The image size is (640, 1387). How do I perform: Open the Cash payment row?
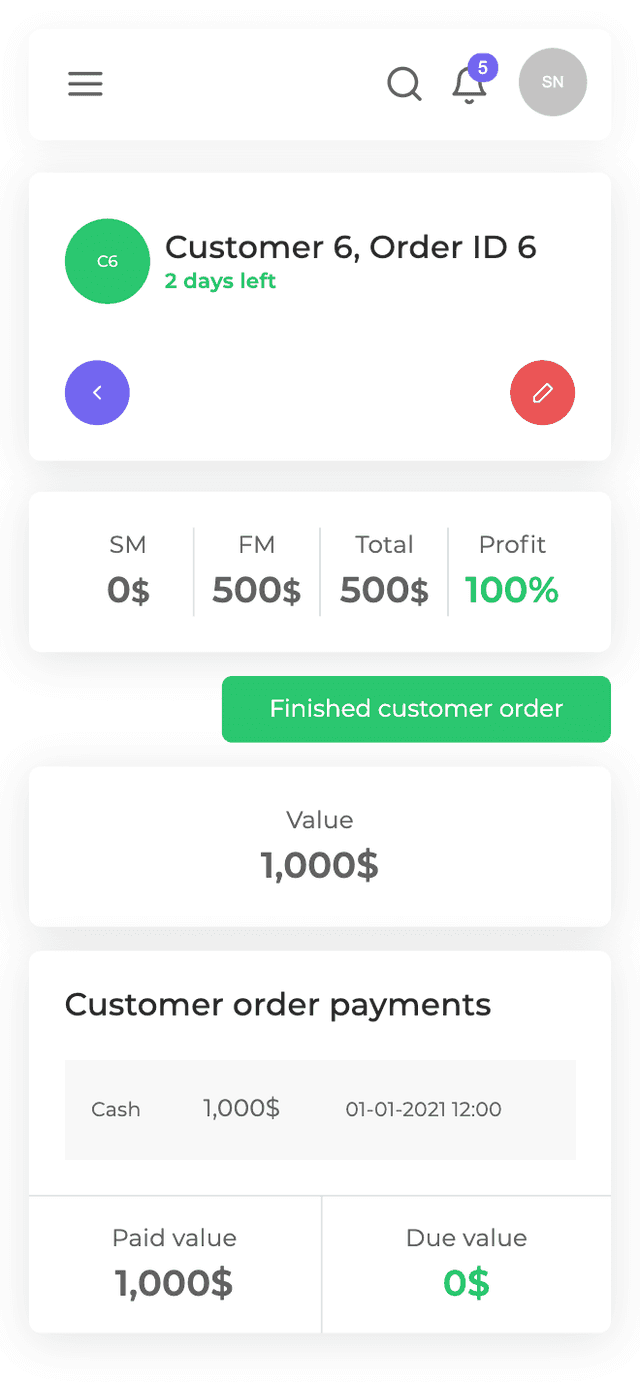[x=320, y=1109]
